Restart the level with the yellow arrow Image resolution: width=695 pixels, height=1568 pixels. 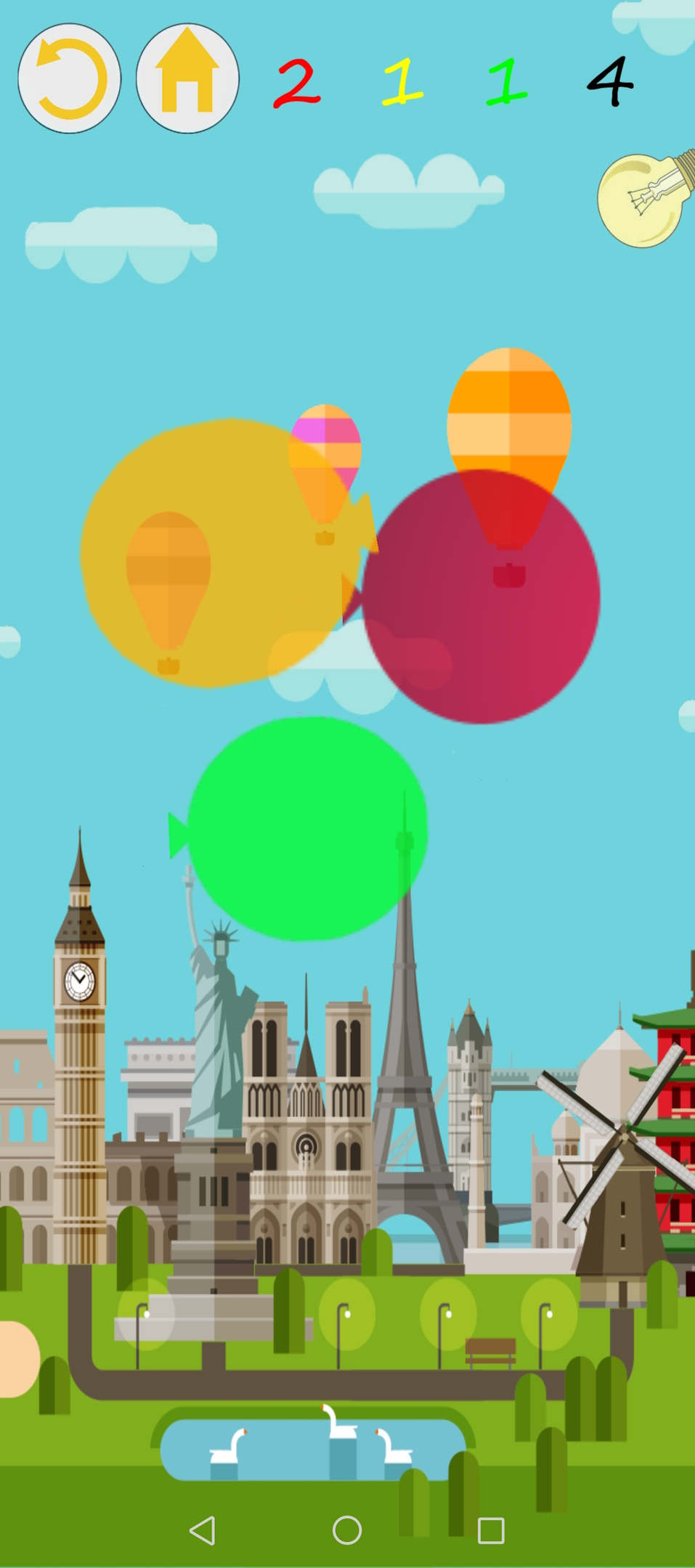point(69,78)
